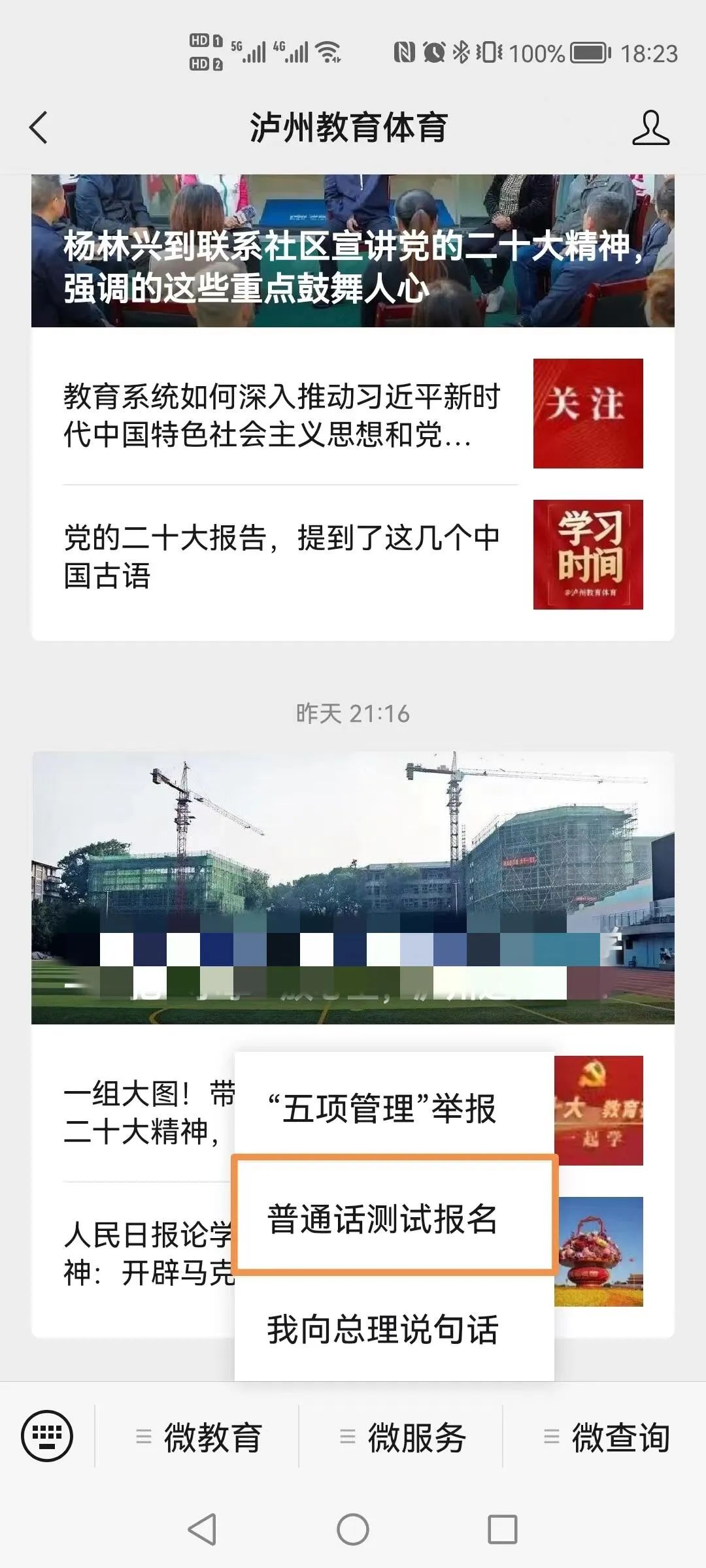Tap the back arrow to leave the account

pos(37,128)
